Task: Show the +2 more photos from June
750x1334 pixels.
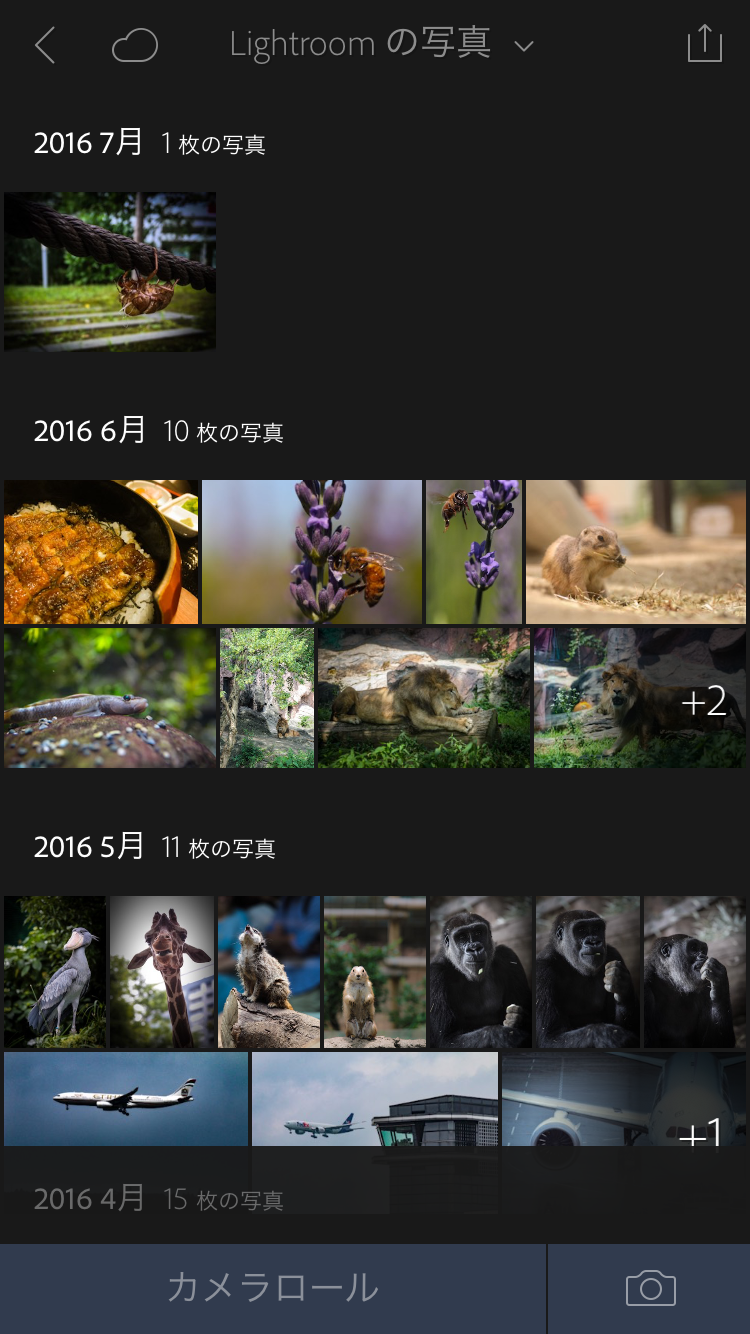Action: pyautogui.click(x=640, y=698)
